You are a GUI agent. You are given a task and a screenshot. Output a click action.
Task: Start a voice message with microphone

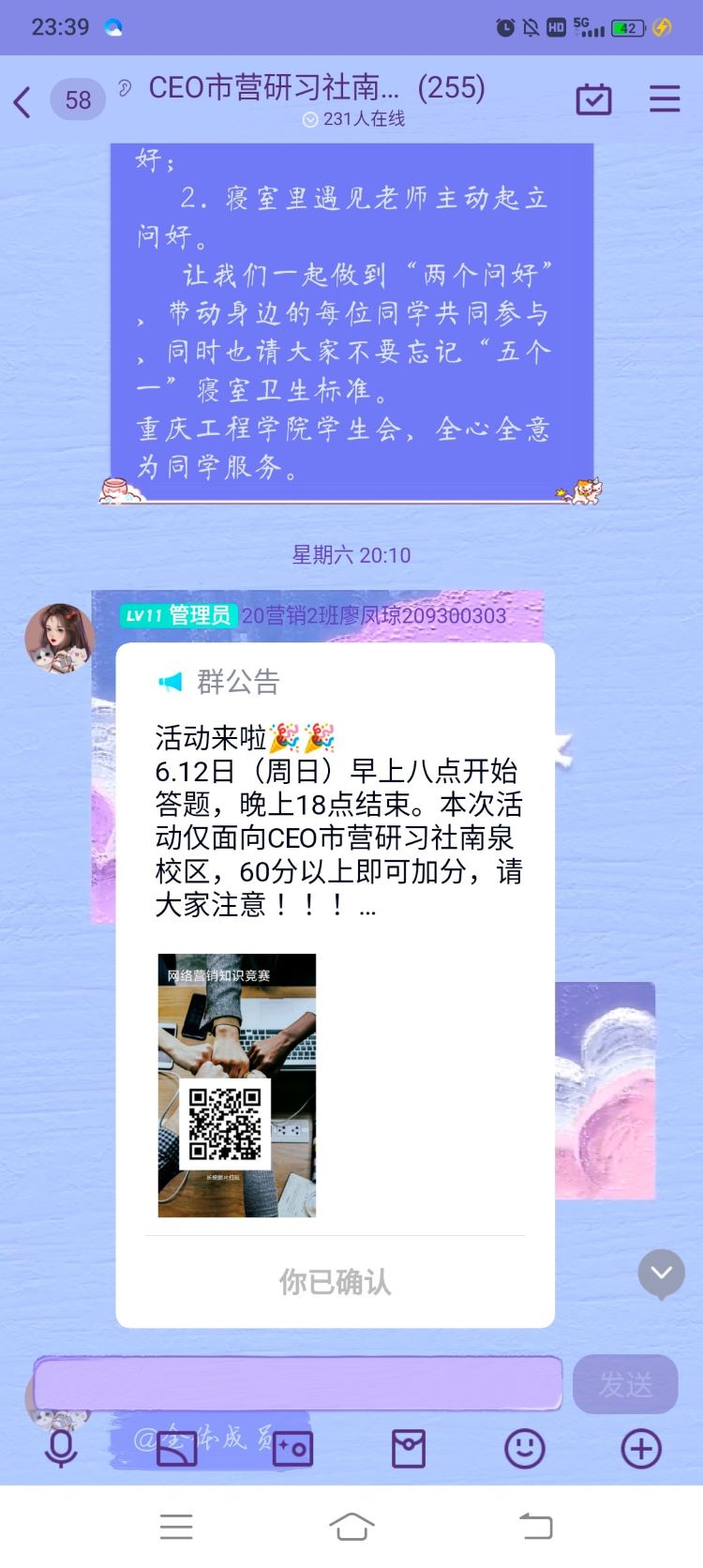pos(61,1449)
